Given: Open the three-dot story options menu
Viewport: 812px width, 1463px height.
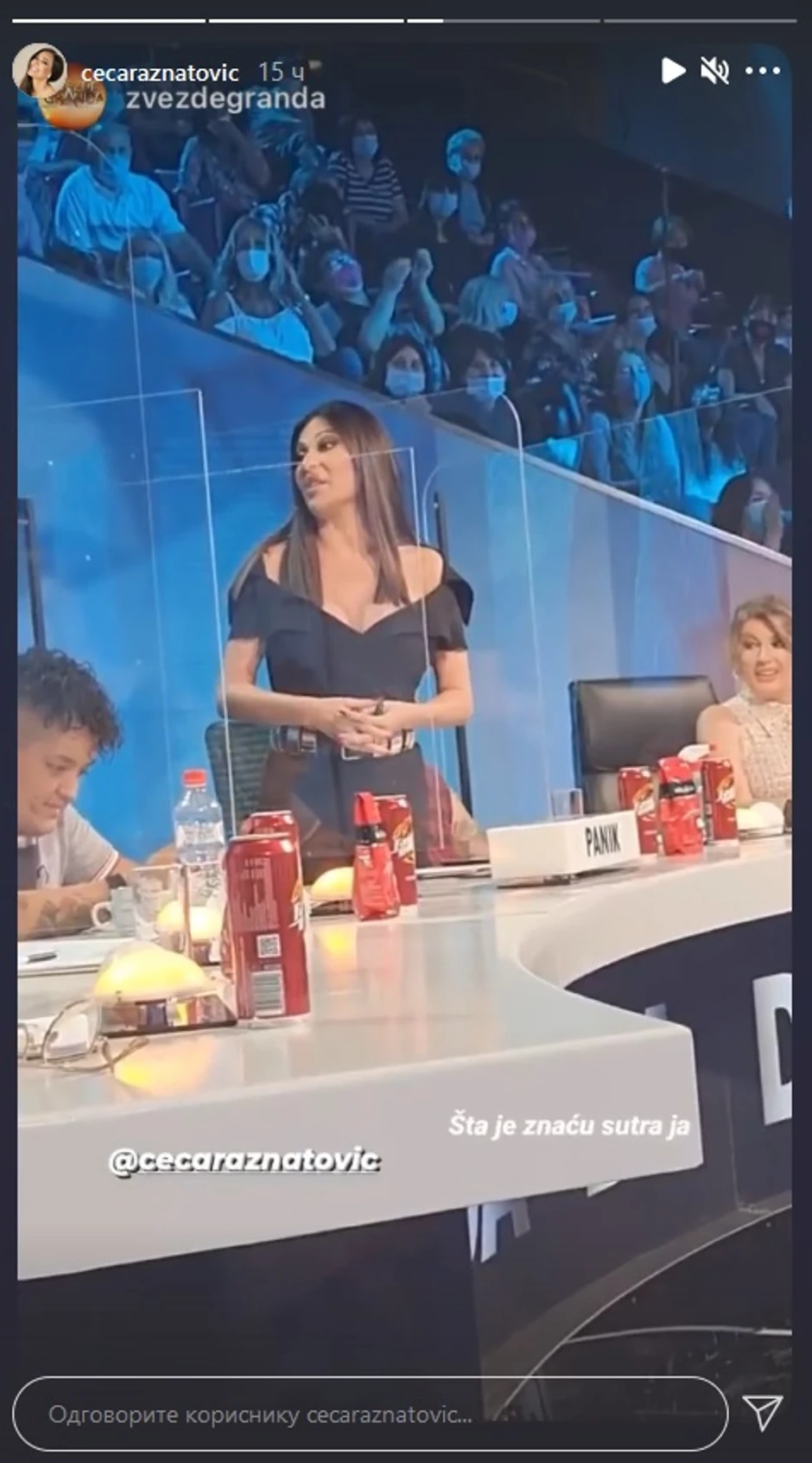Looking at the screenshot, I should 763,71.
